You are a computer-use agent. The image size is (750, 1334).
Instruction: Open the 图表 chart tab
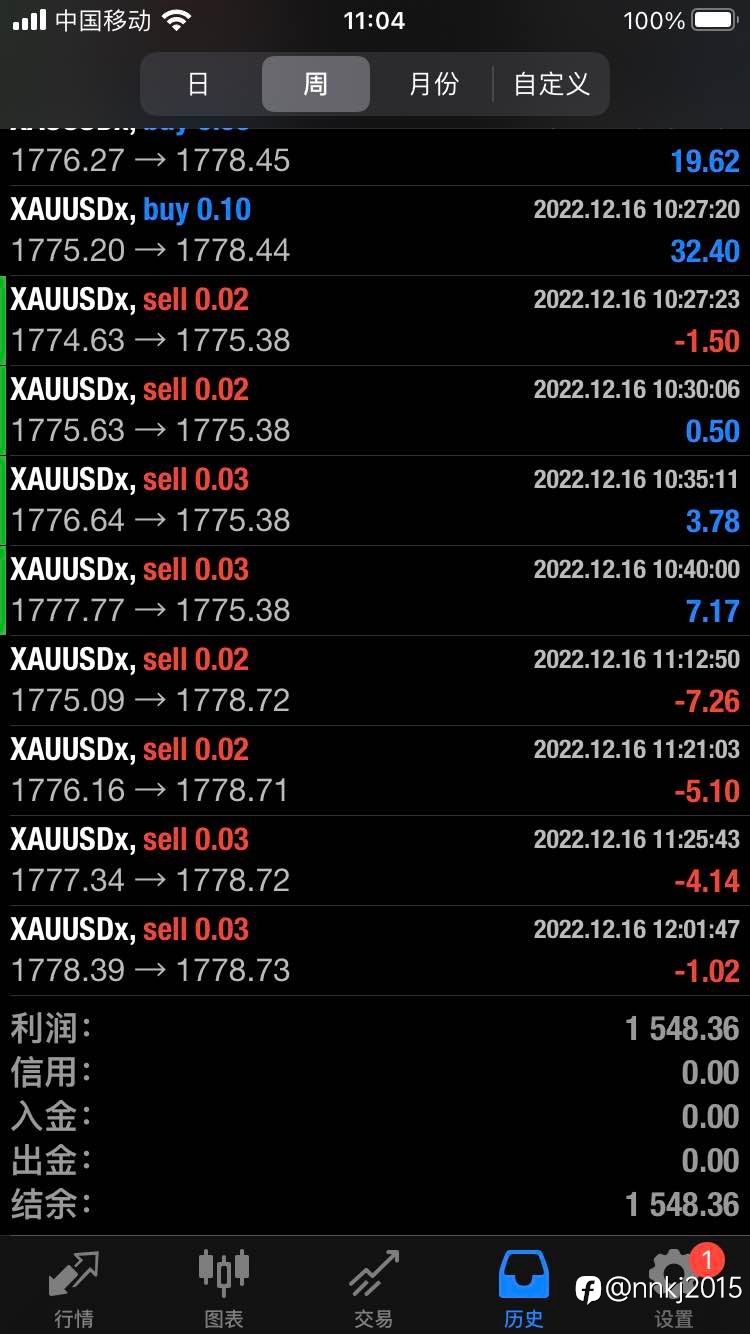coord(224,1288)
